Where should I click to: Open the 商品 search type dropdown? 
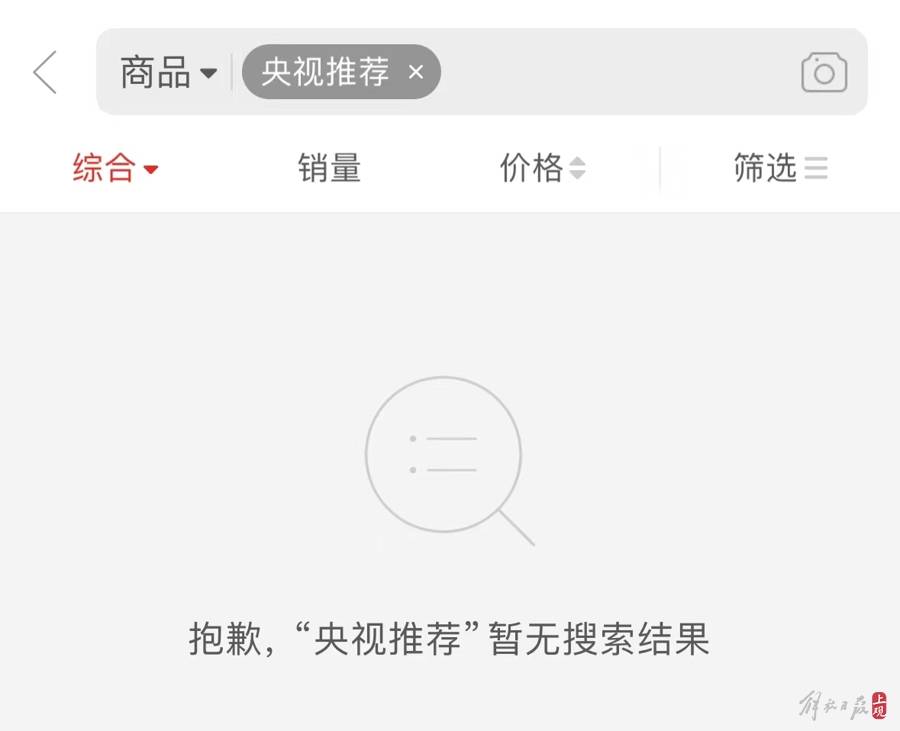tap(168, 72)
